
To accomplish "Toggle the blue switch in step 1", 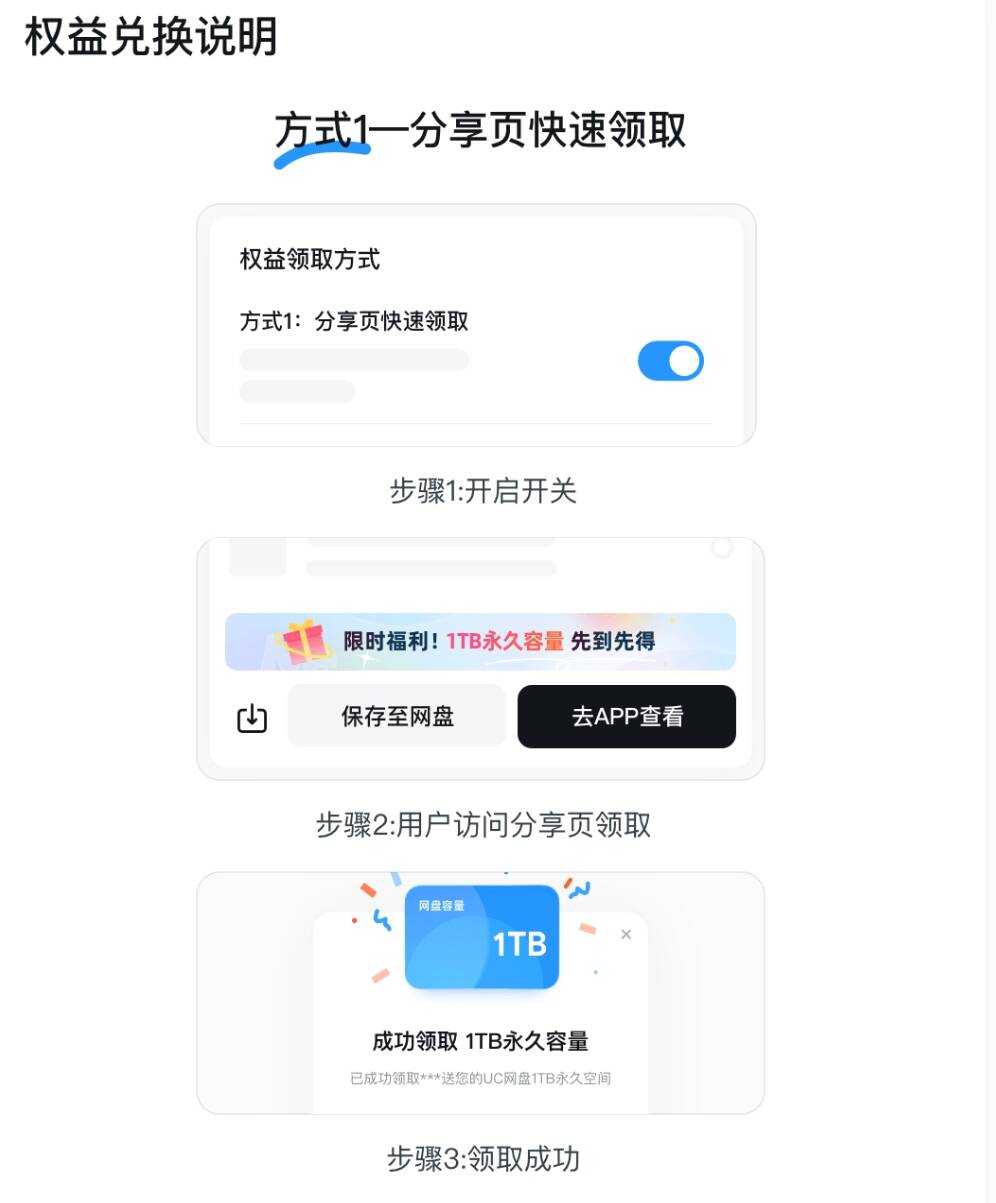I will pos(671,359).
